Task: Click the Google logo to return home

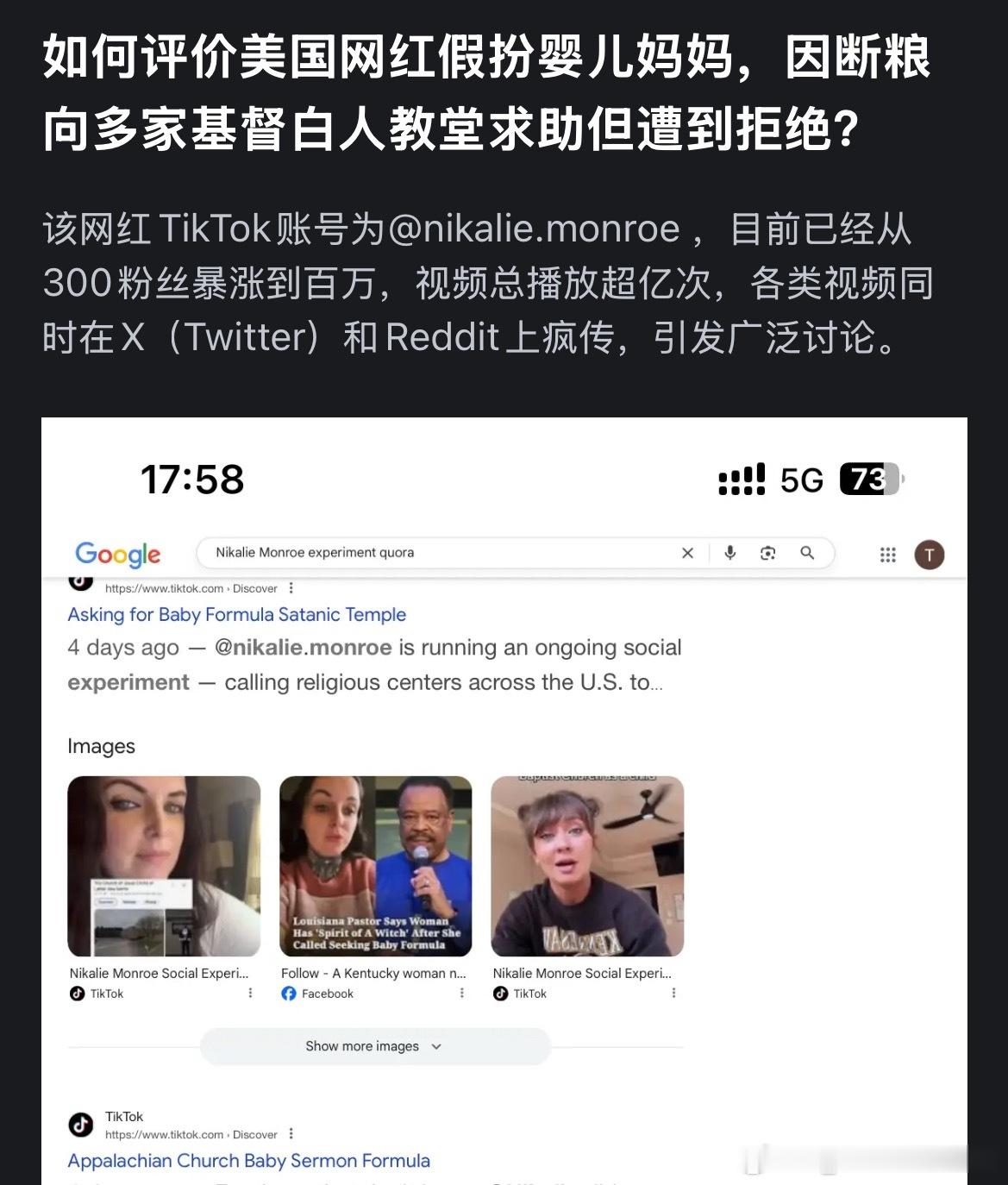Action: [118, 555]
